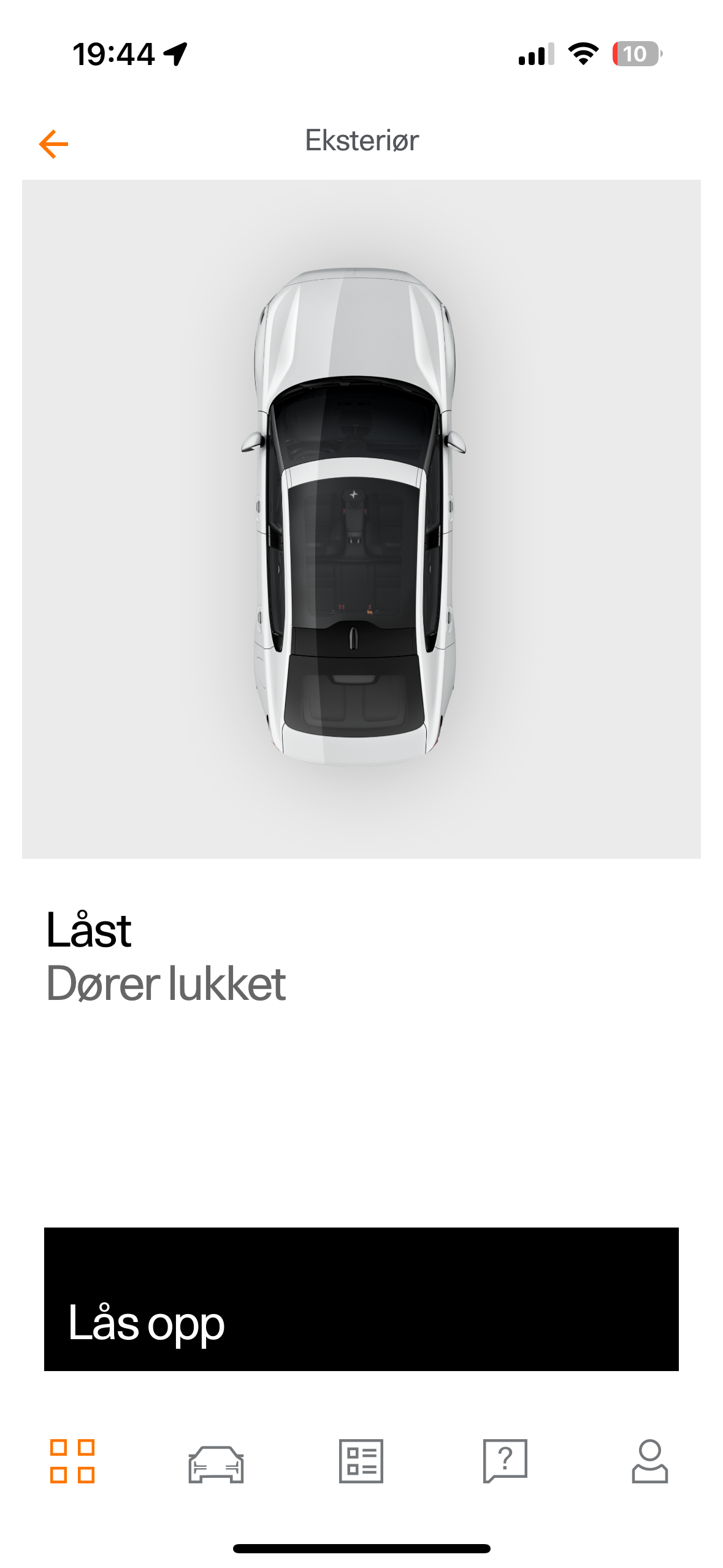This screenshot has width=723, height=1568.
Task: Go back using the orange arrow
Action: click(54, 144)
